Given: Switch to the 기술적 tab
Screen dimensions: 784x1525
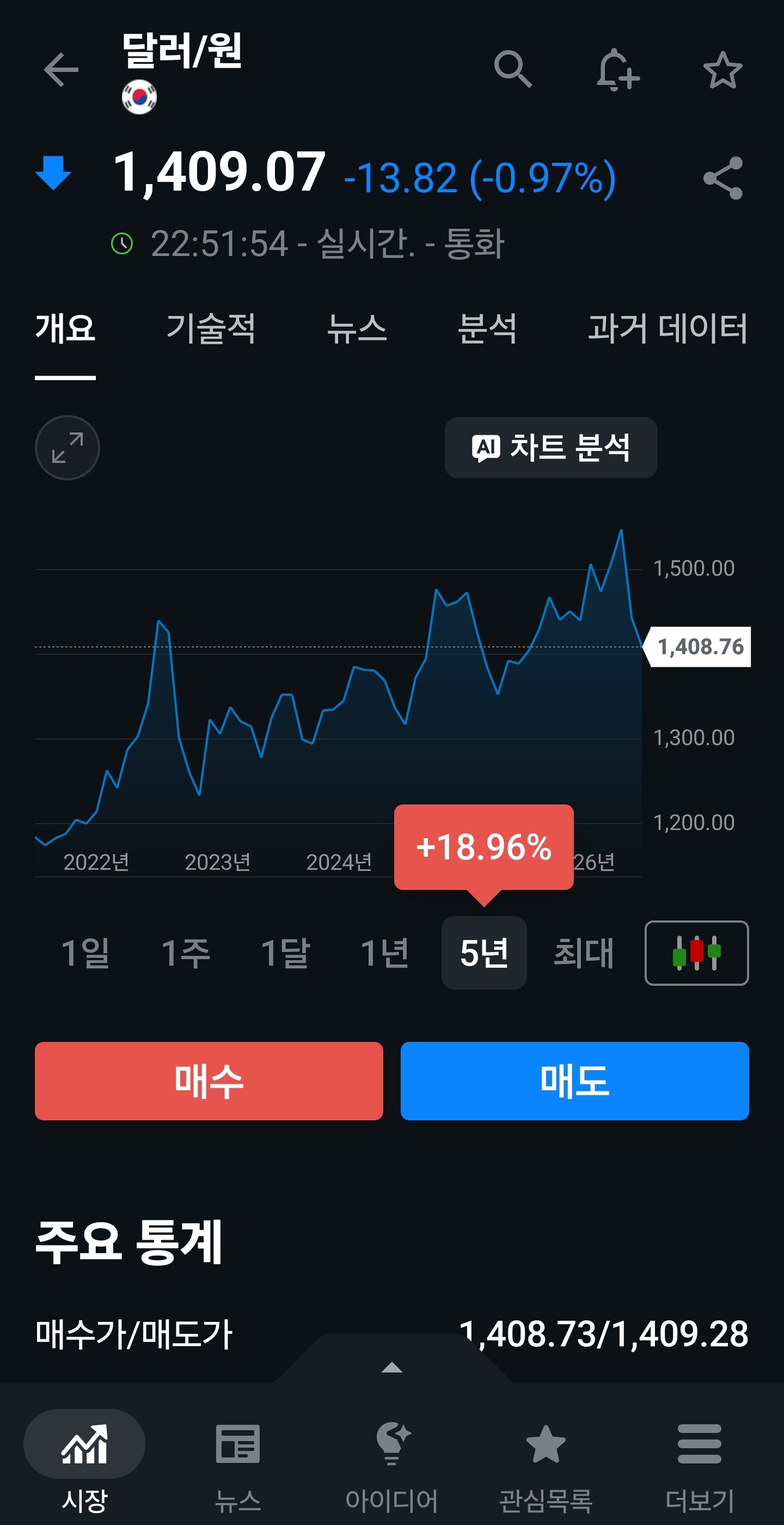Looking at the screenshot, I should pyautogui.click(x=211, y=328).
